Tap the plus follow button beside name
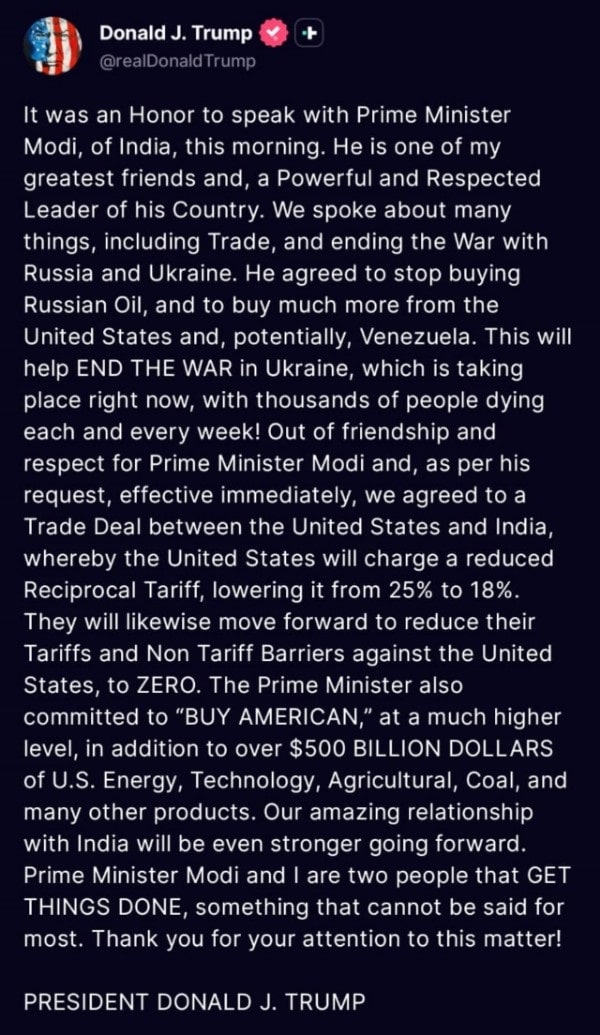The height and width of the screenshot is (1035, 600). tap(312, 33)
